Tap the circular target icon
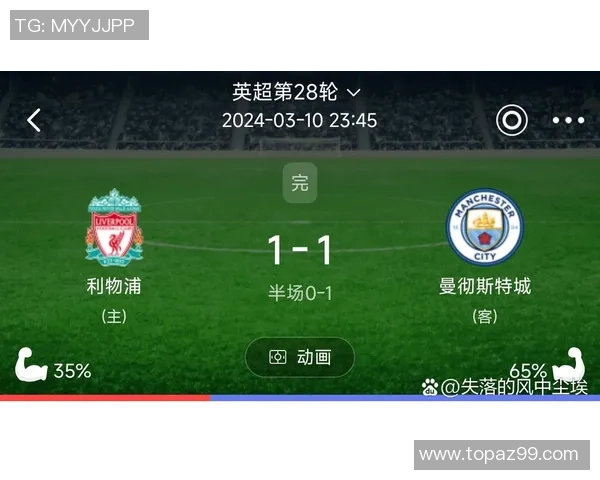Image resolution: width=600 pixels, height=480 pixels. [512, 120]
